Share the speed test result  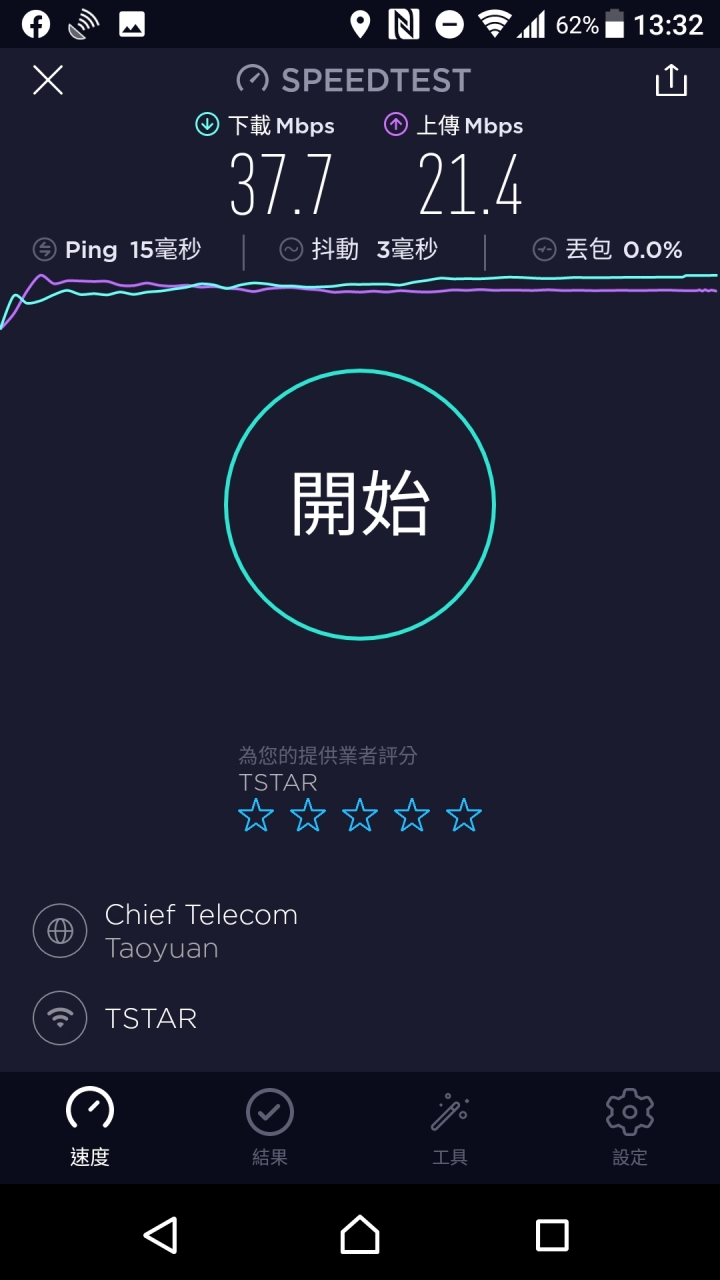(x=671, y=80)
